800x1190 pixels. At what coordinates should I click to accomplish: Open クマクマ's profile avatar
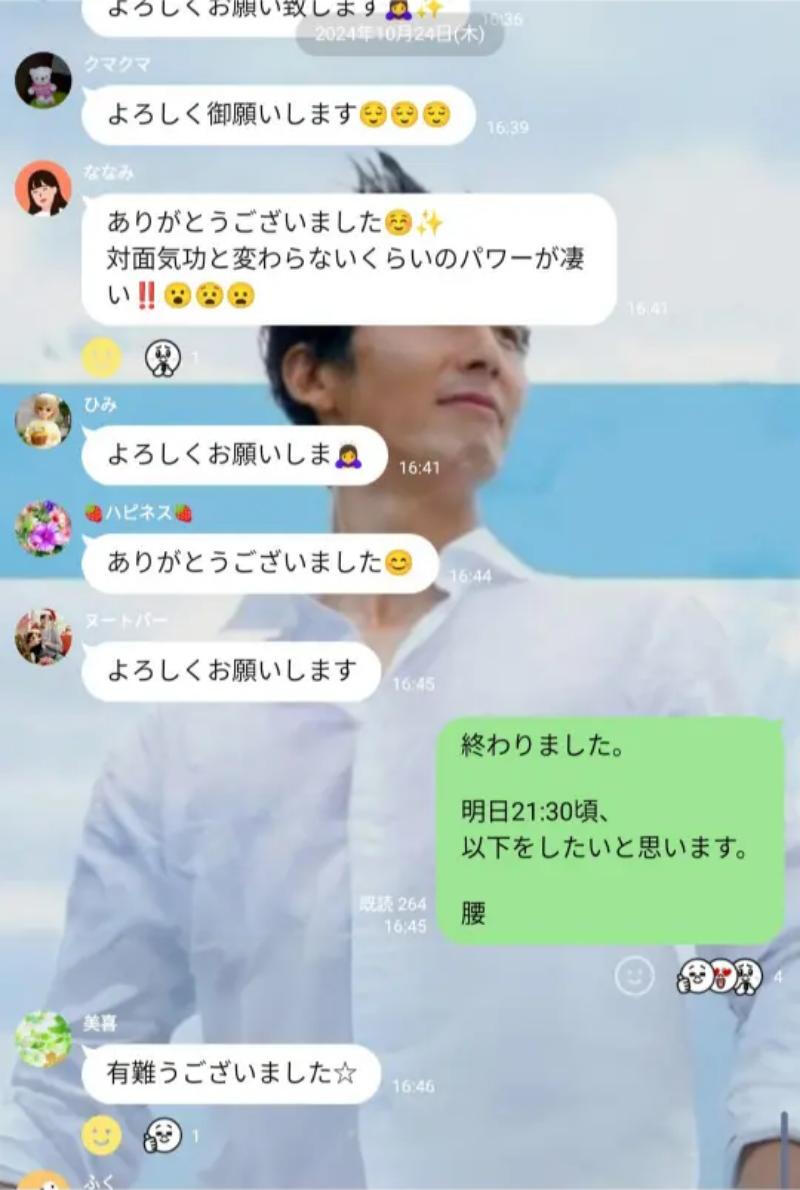43,80
